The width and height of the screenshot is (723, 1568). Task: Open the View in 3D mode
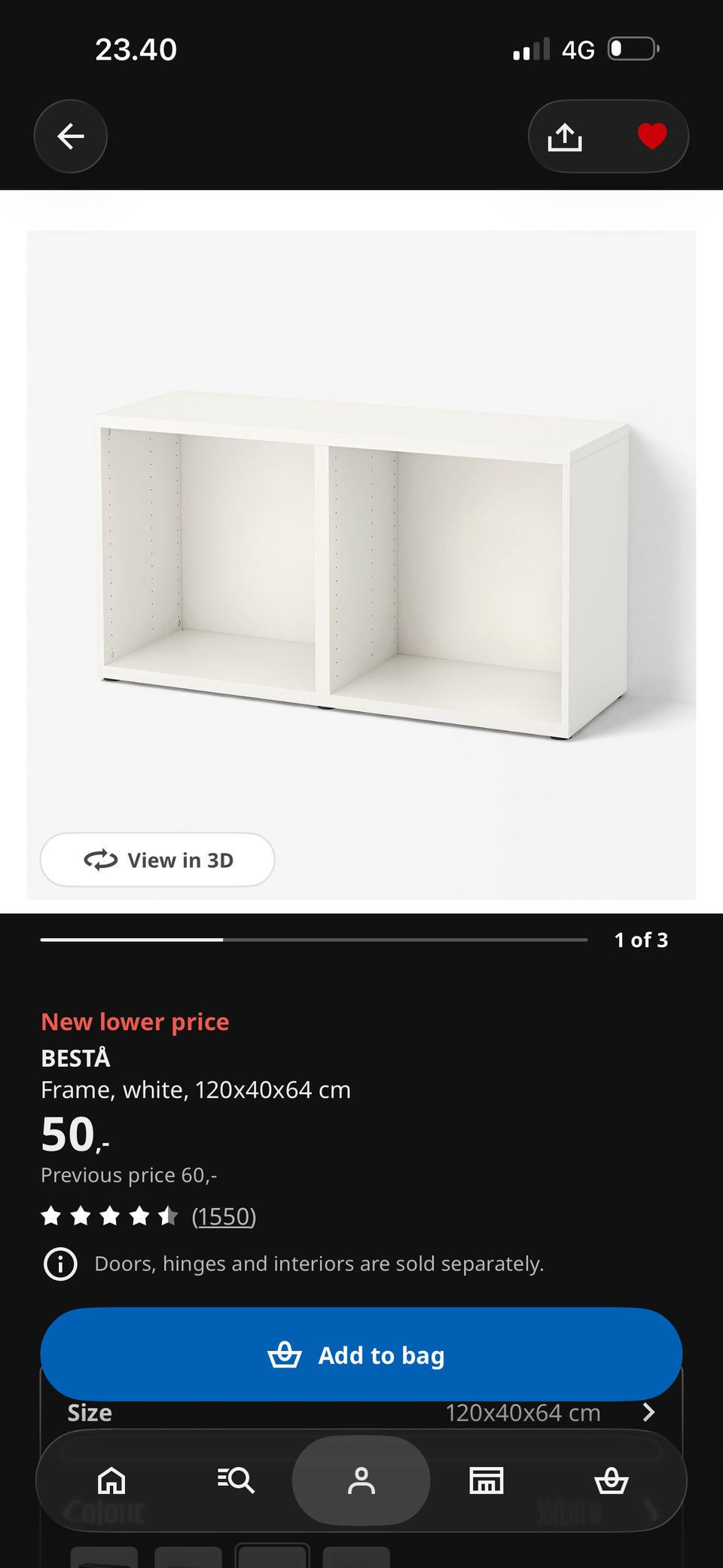coord(157,860)
